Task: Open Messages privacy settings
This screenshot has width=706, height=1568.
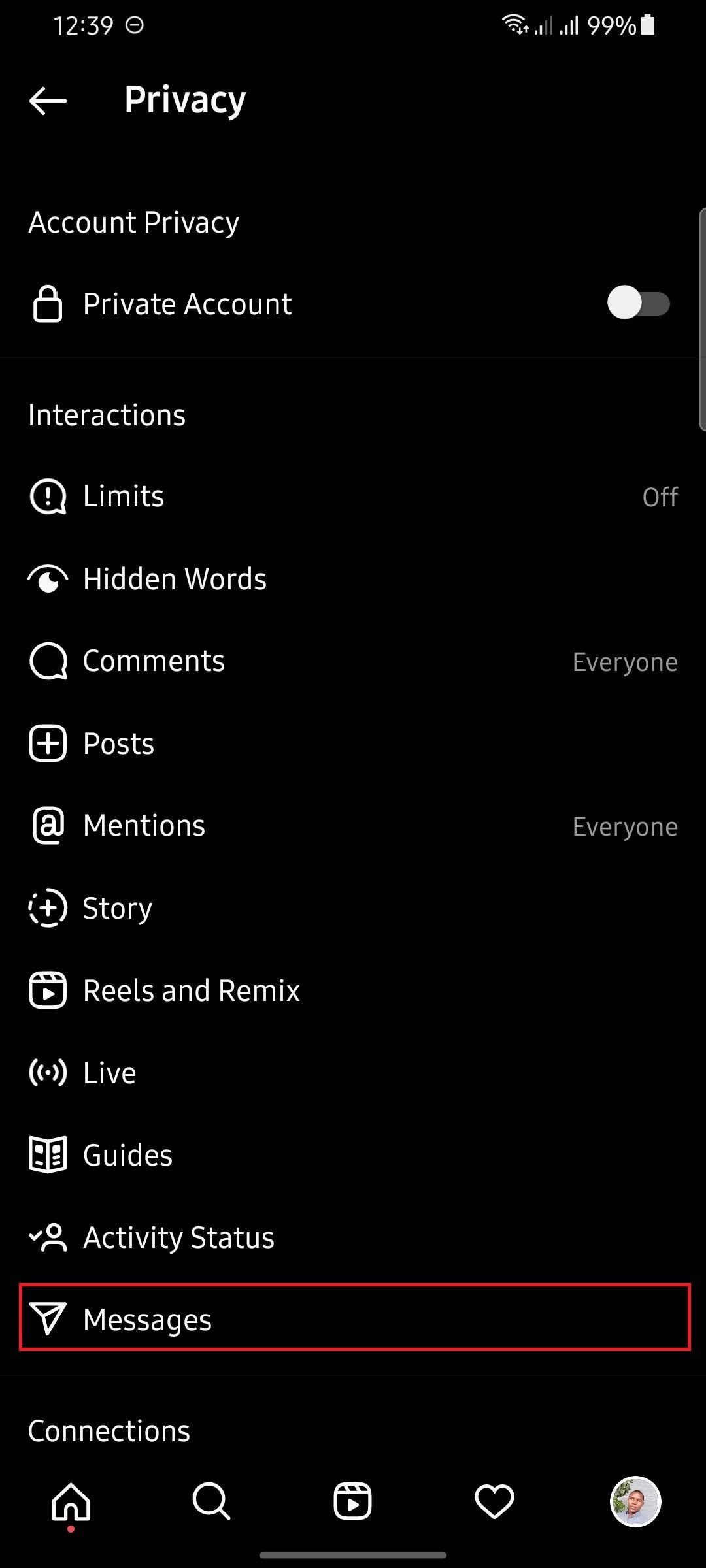Action: tap(353, 1318)
